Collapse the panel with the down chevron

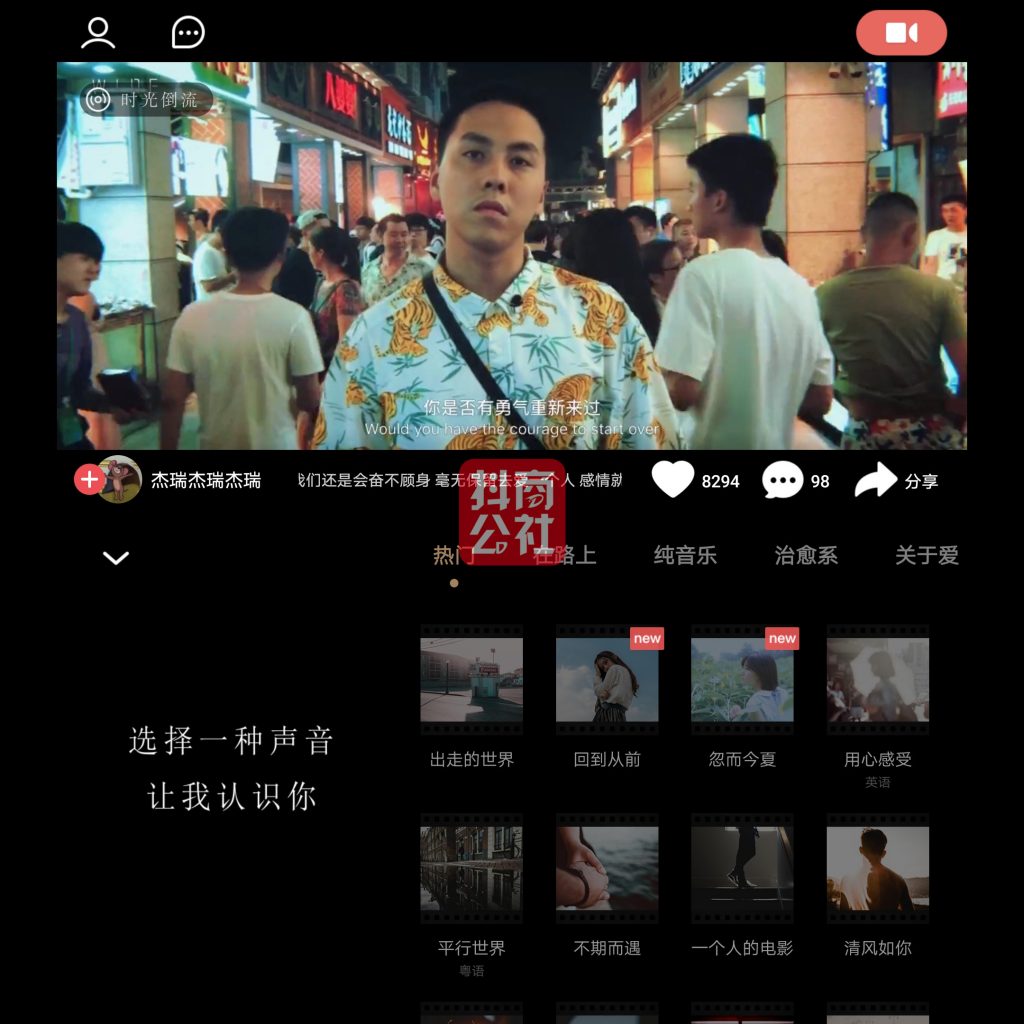[x=116, y=558]
